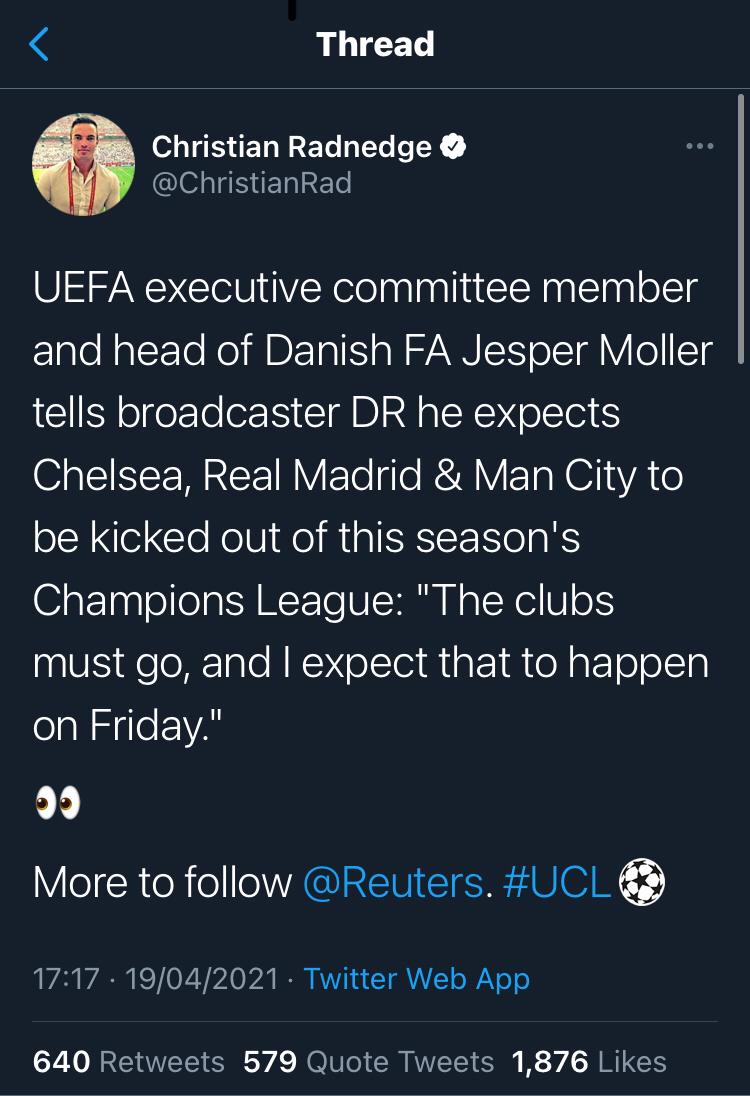Open the #UCL hashtag
The height and width of the screenshot is (1096, 750).
coord(557,883)
